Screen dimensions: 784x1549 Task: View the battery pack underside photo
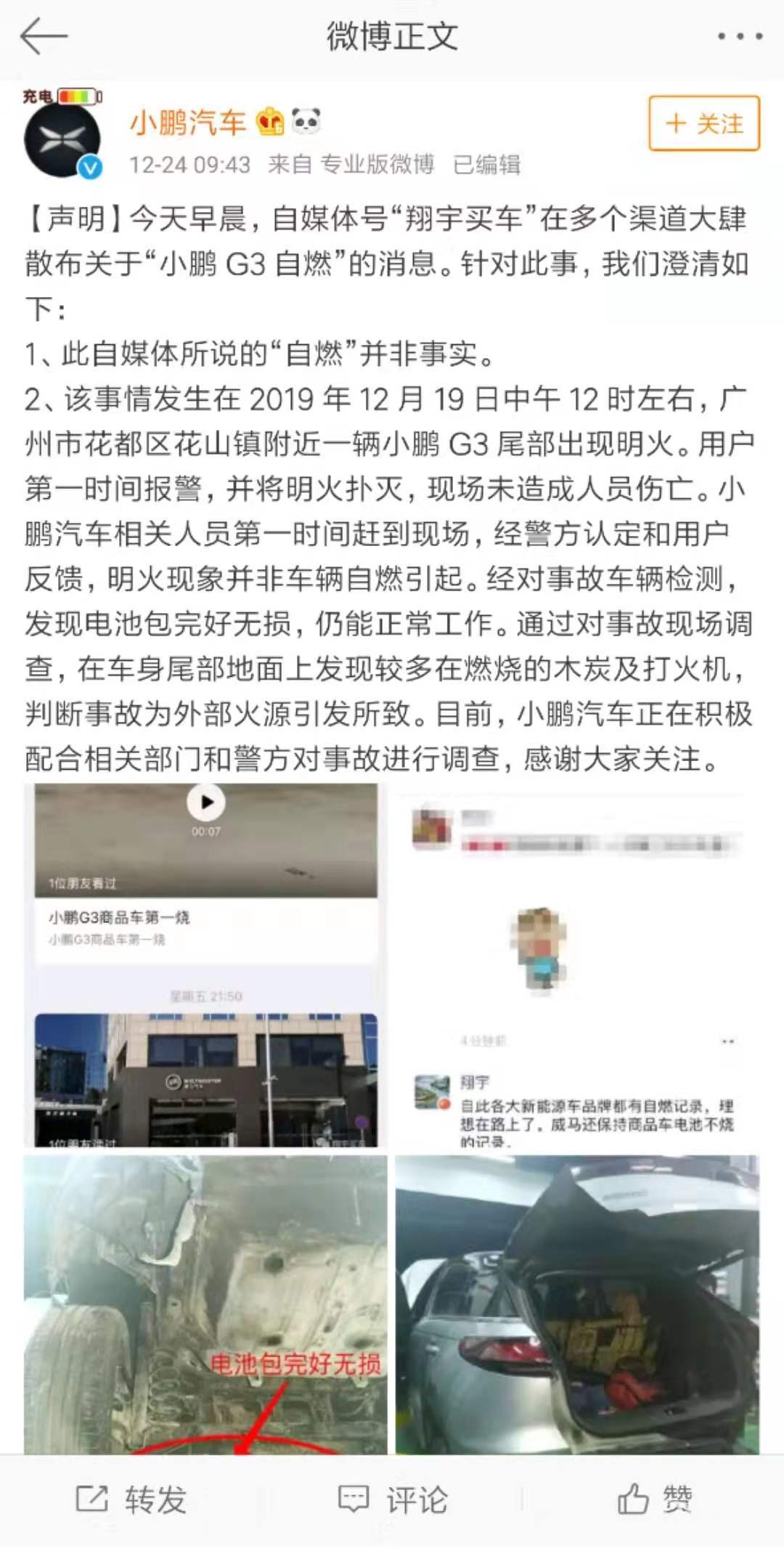(x=206, y=1304)
